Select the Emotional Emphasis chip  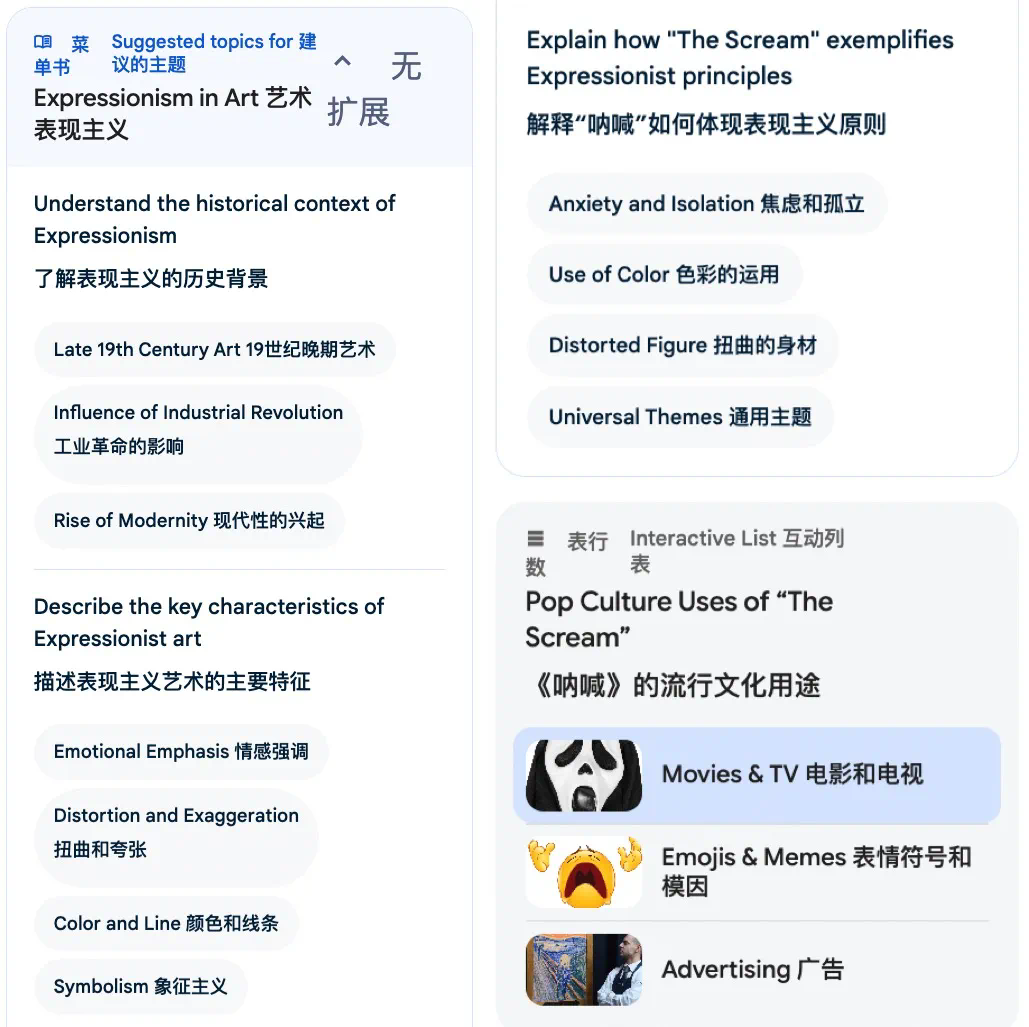(x=181, y=751)
